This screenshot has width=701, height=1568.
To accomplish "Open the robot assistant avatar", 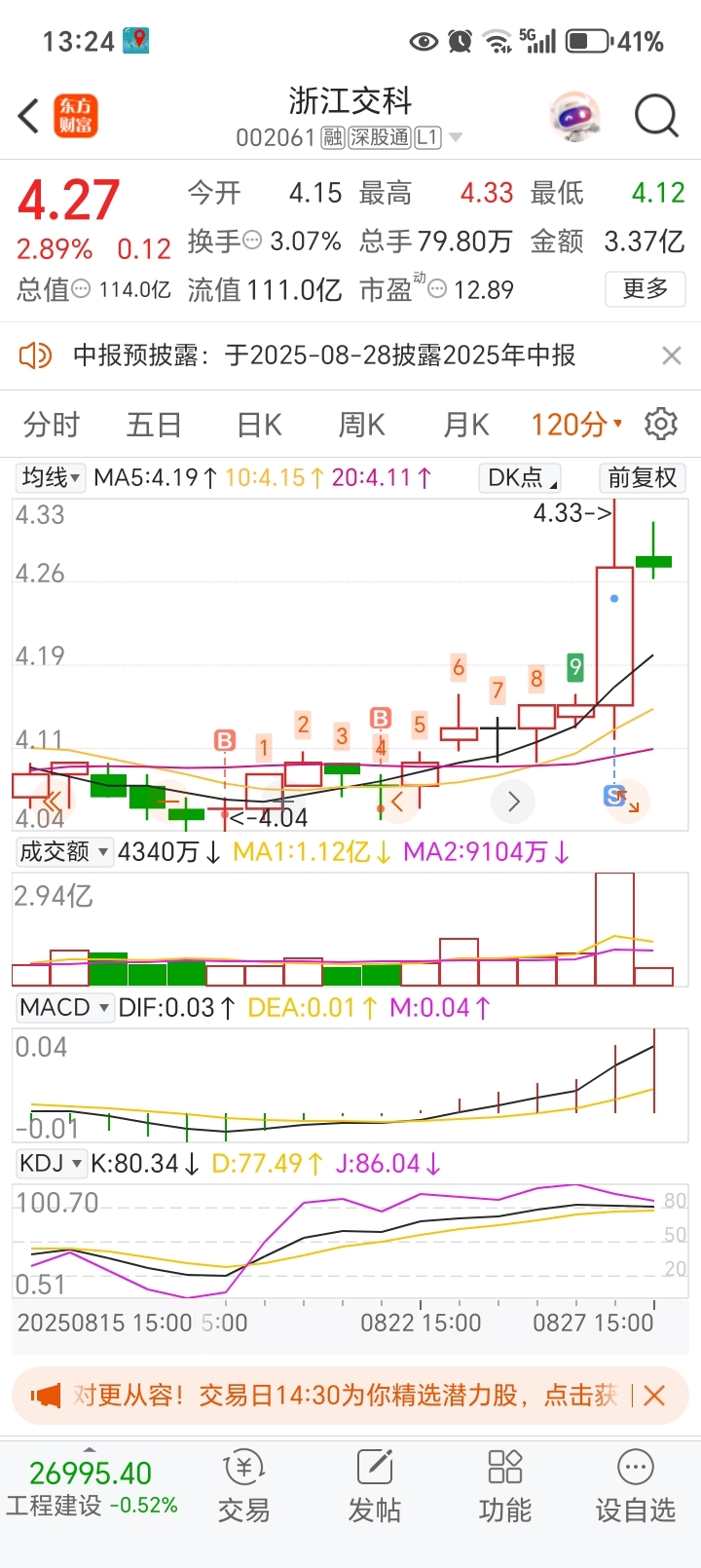I will point(574,117).
